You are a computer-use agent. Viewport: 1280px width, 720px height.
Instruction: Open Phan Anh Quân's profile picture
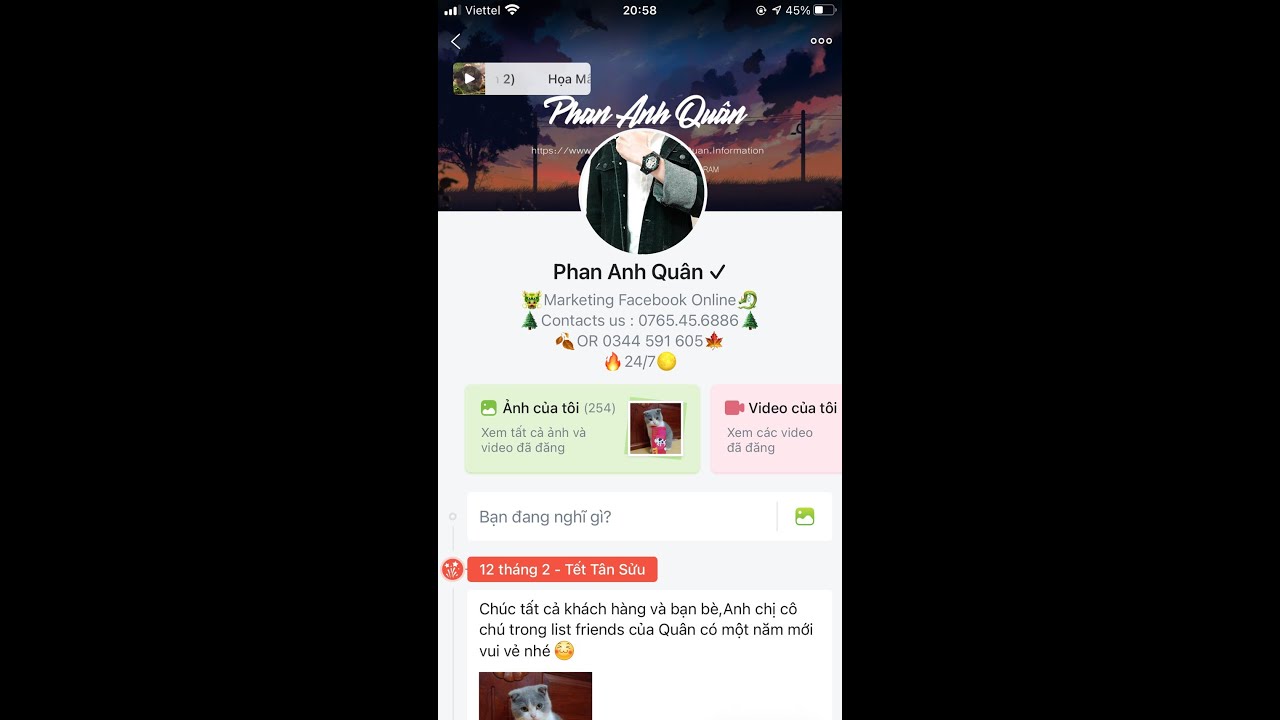pyautogui.click(x=642, y=193)
